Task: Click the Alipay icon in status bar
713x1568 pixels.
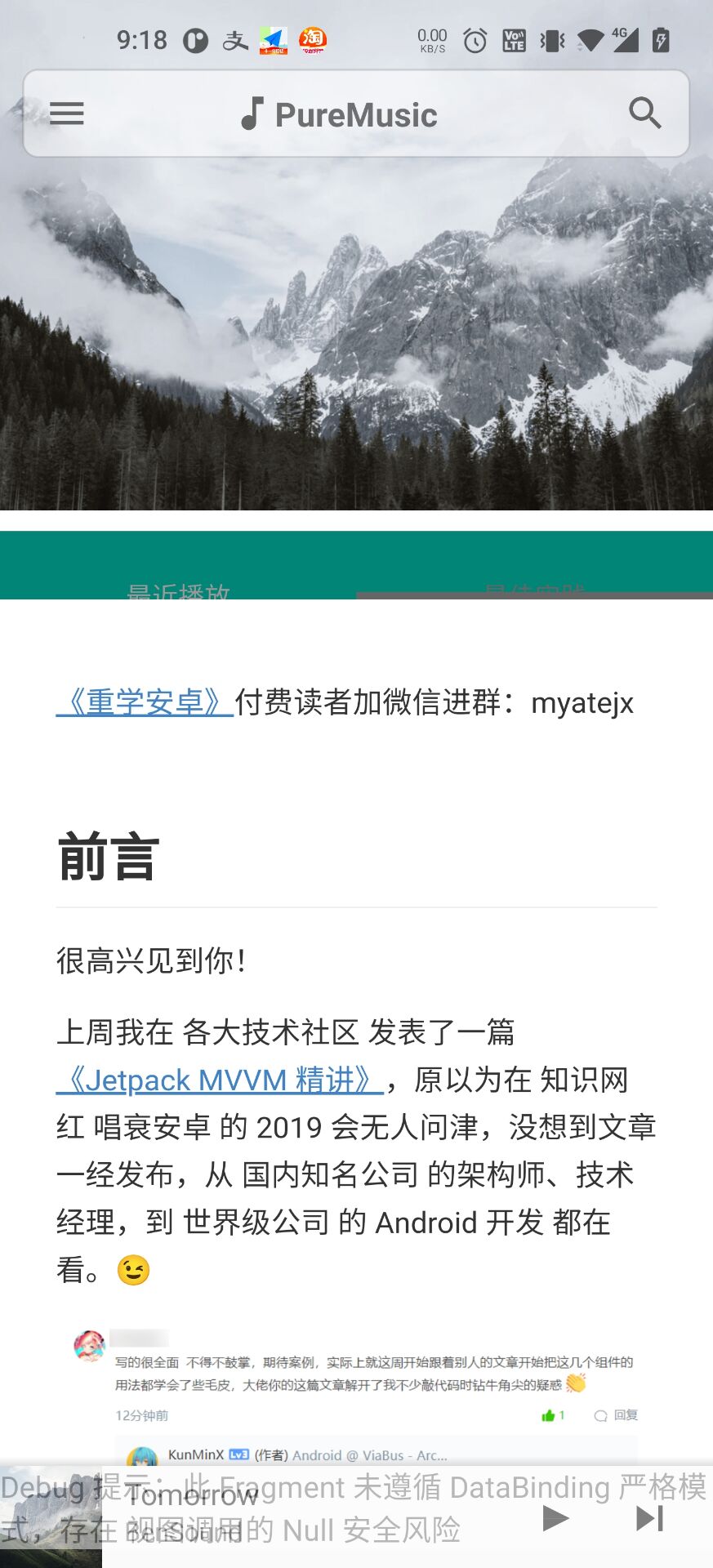Action: point(234,38)
